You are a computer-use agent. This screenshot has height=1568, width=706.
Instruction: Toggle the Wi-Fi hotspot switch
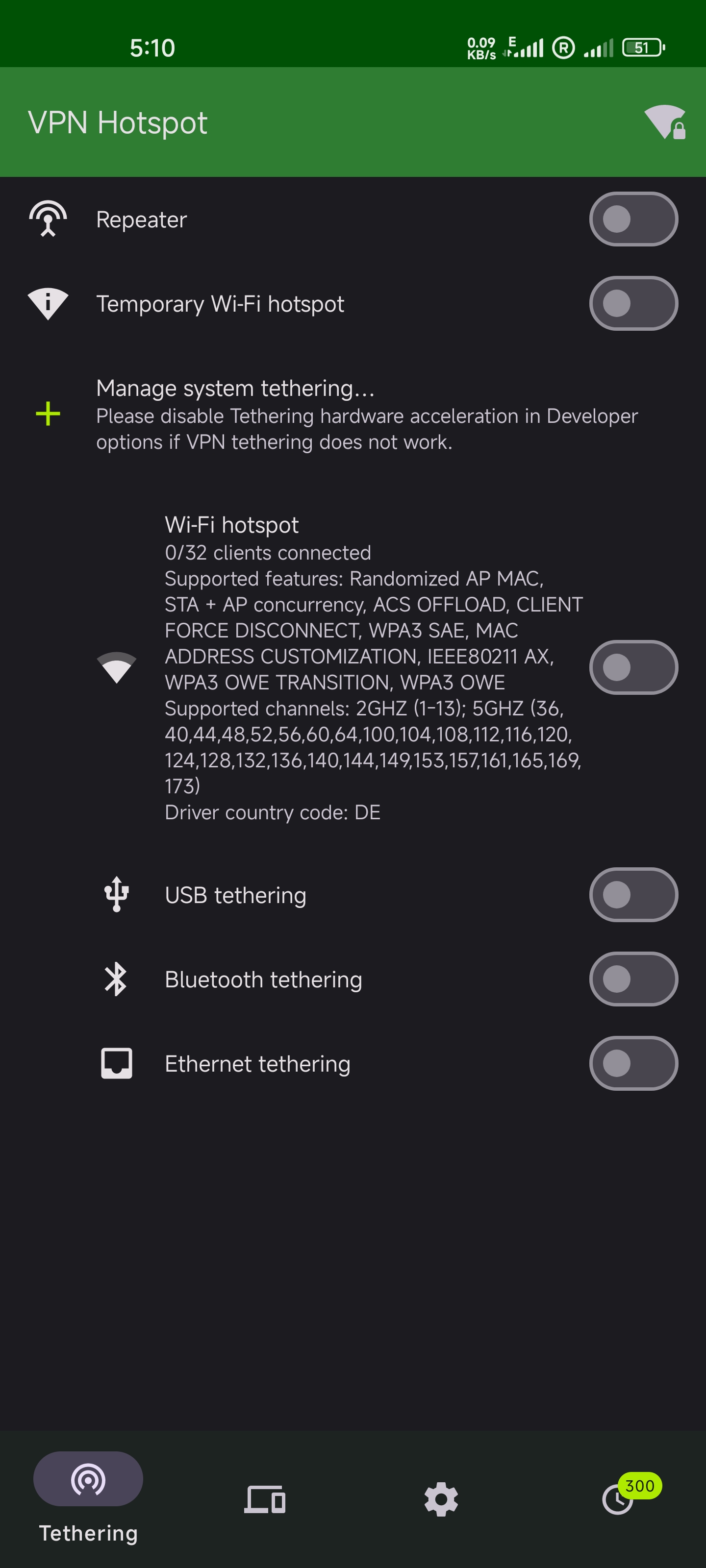[x=633, y=667]
